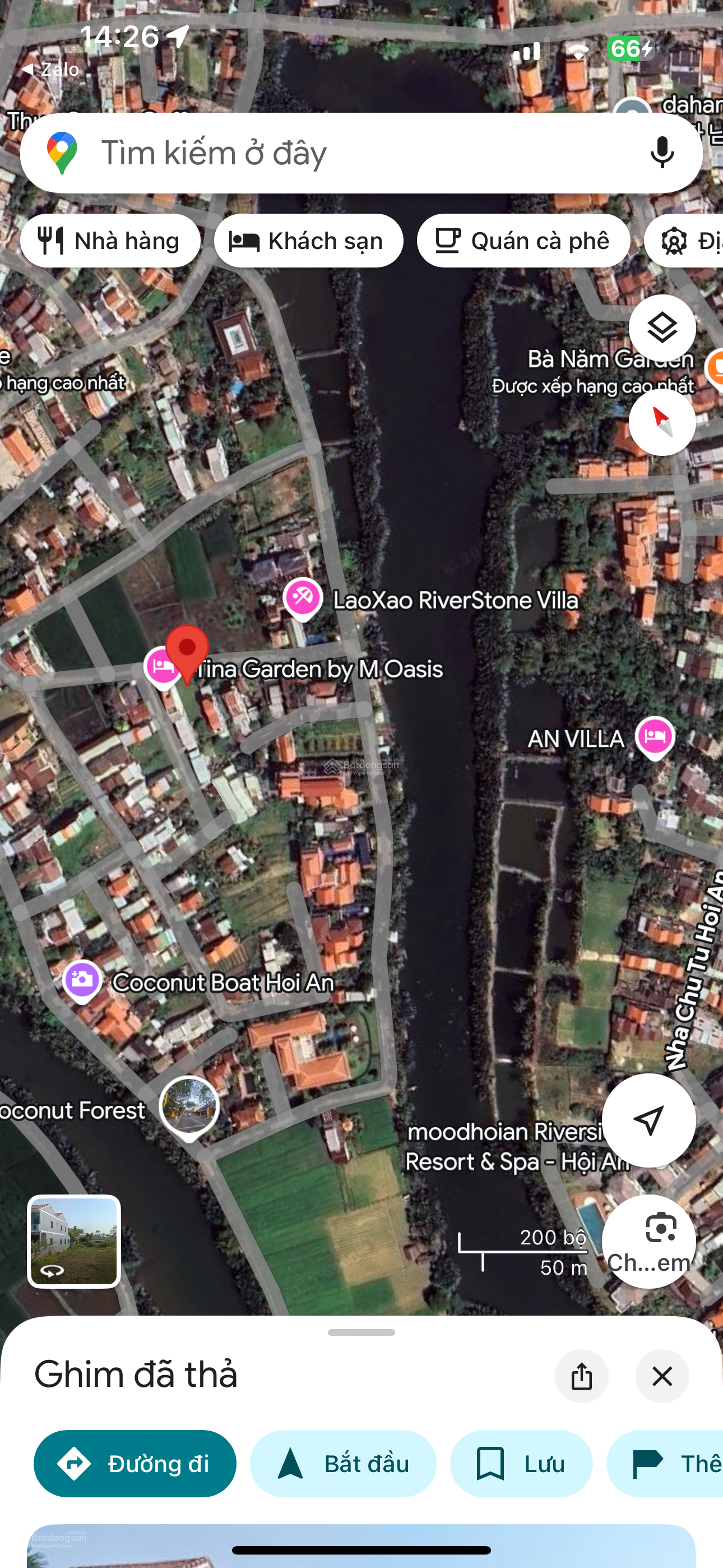Open the Coconut Forest photo marker

click(189, 1106)
